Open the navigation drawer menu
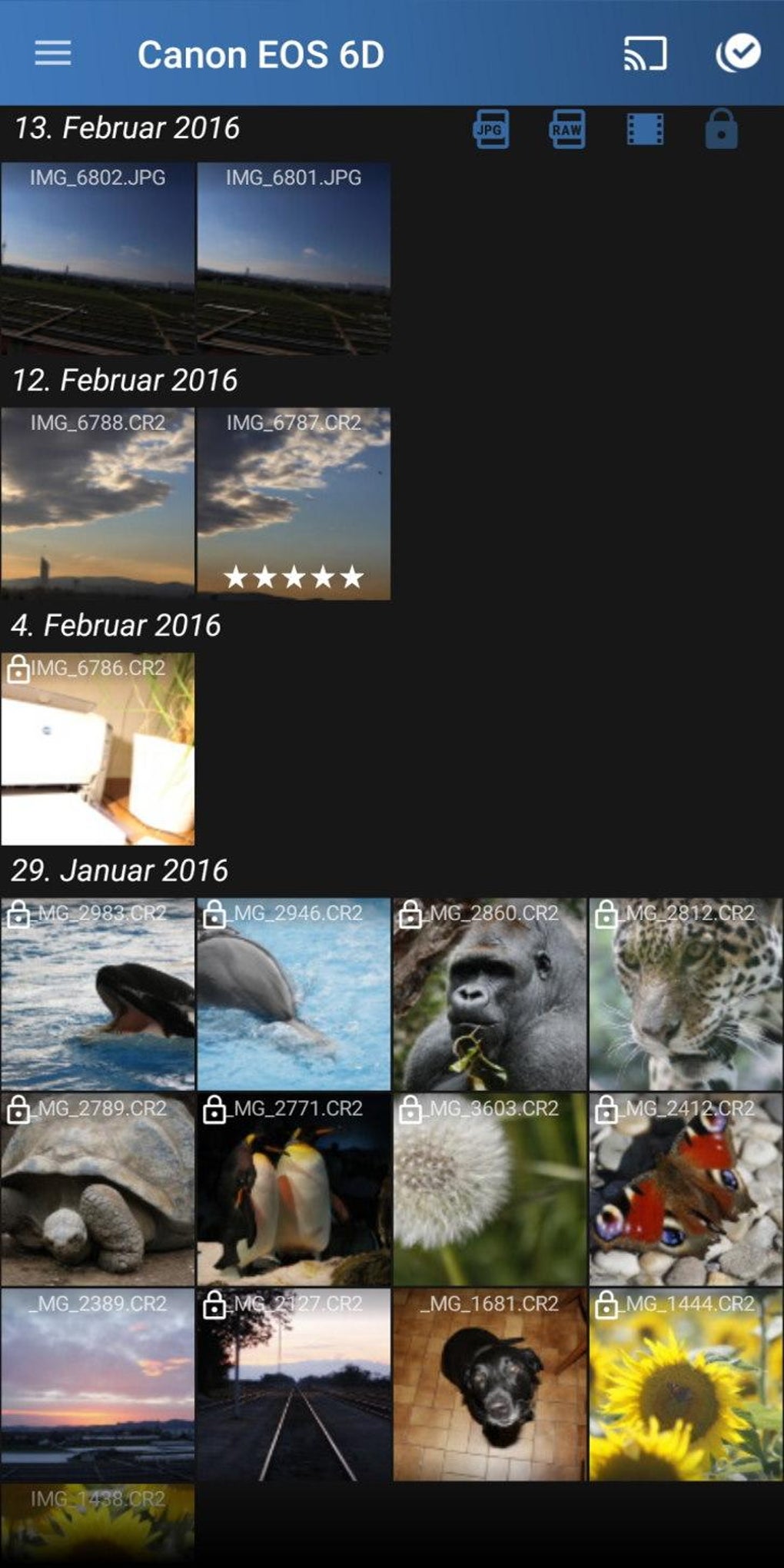 click(x=51, y=54)
